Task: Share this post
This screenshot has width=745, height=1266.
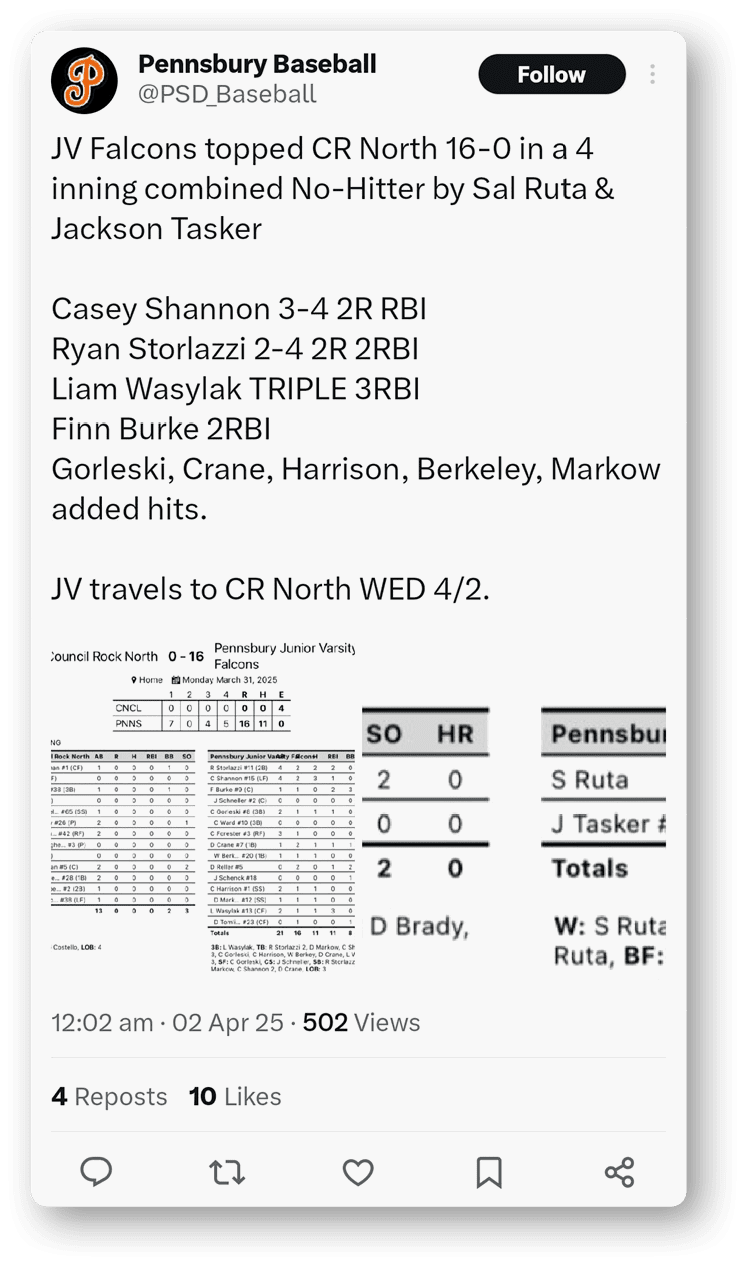Action: coord(619,1171)
